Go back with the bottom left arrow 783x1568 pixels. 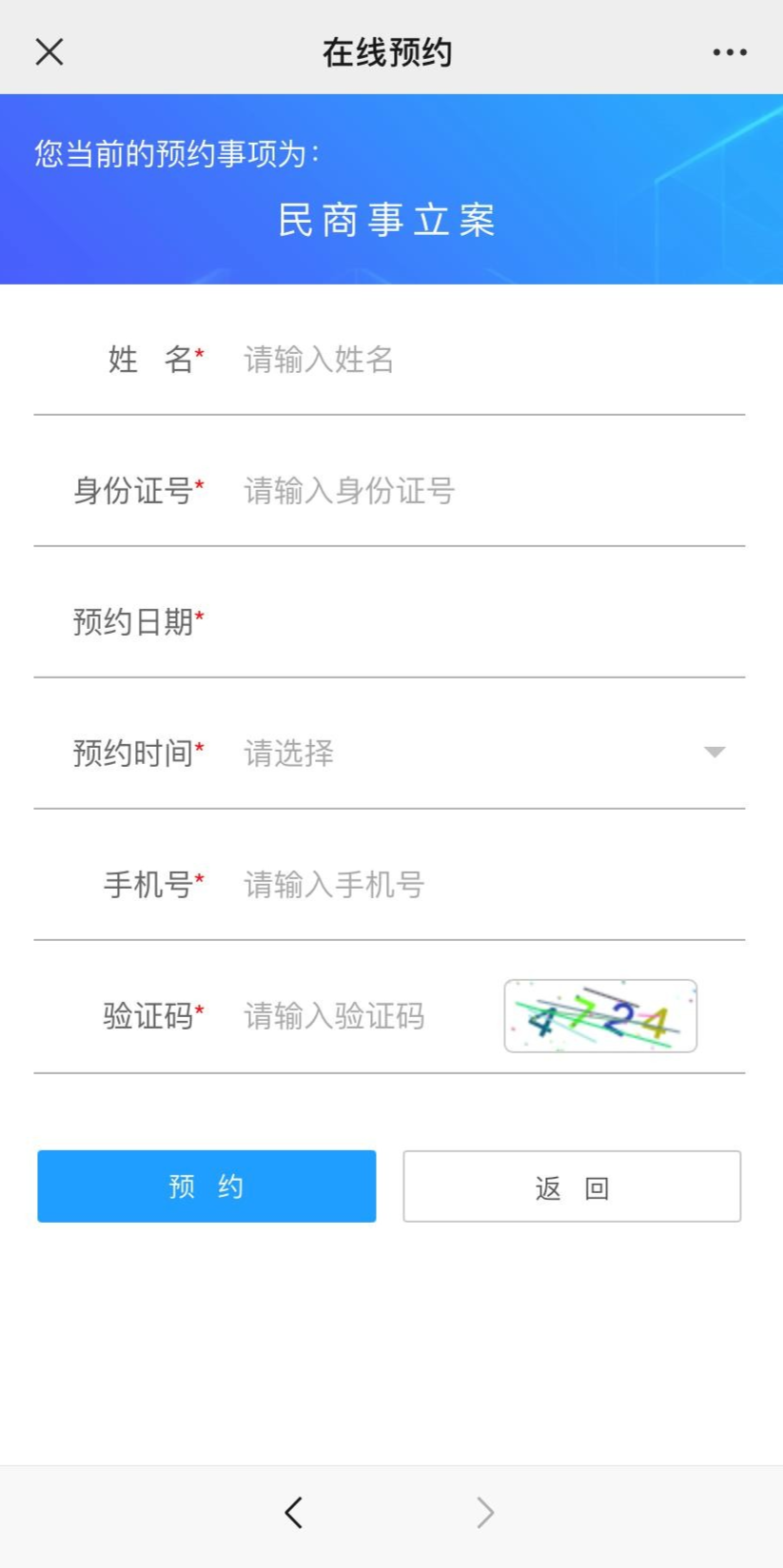(x=294, y=1512)
